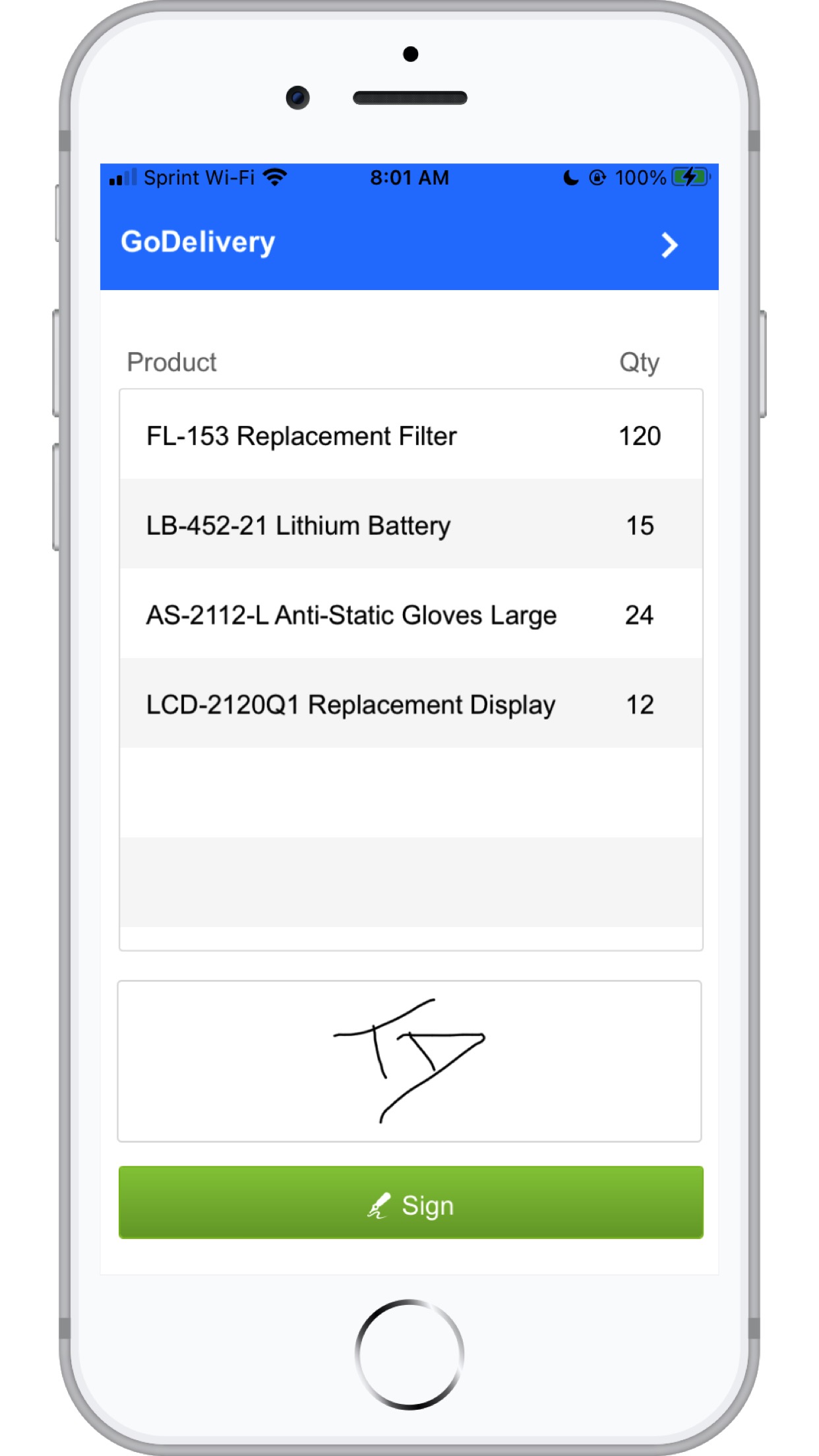This screenshot has width=819, height=1456.
Task: Select the LB-452-21 Lithium Battery row
Action: click(x=410, y=525)
